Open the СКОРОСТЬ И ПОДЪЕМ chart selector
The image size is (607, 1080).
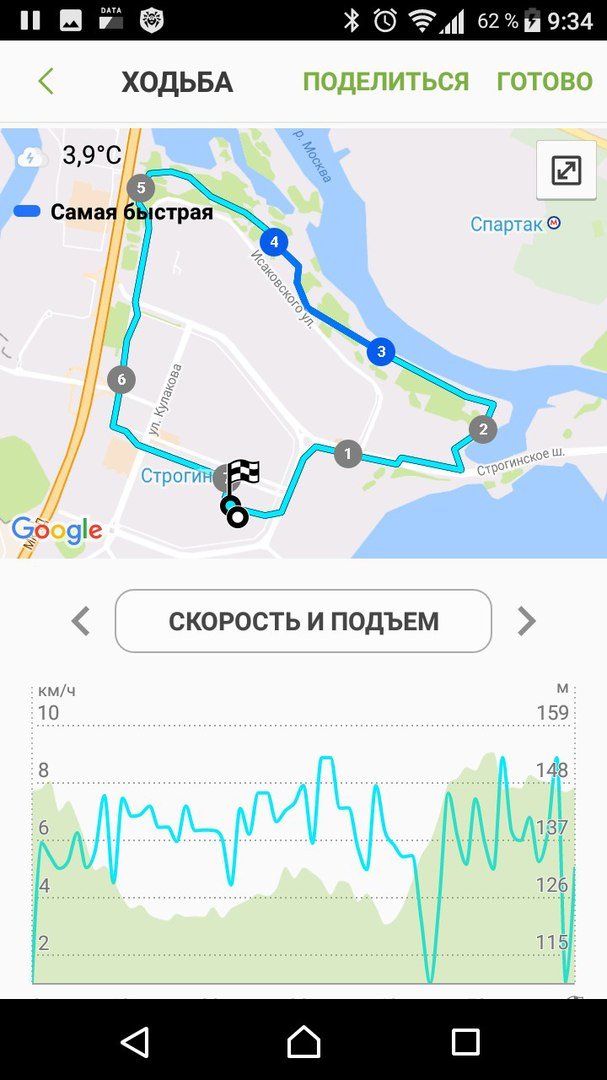[303, 621]
